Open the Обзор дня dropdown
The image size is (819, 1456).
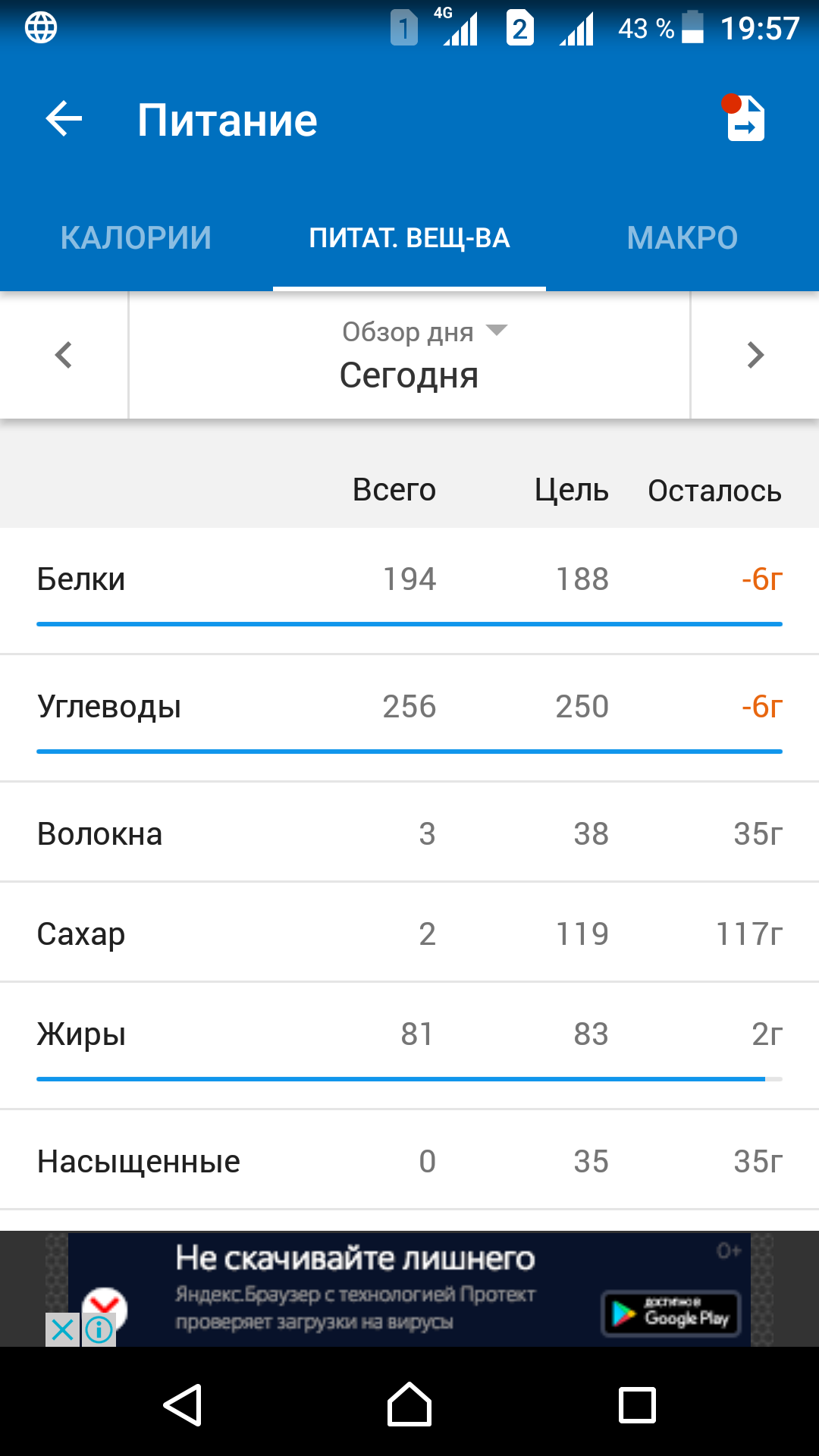coord(409,355)
